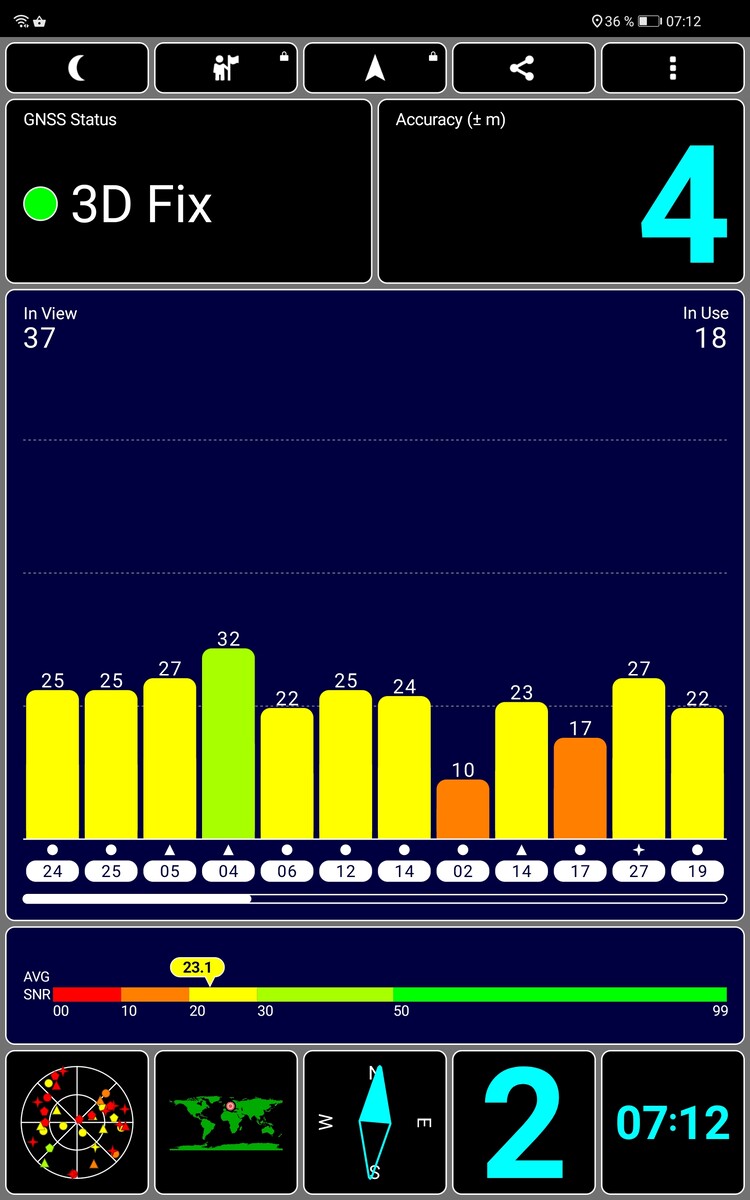Open the GNSS Status 3D Fix panel
The height and width of the screenshot is (1200, 750).
coord(189,191)
